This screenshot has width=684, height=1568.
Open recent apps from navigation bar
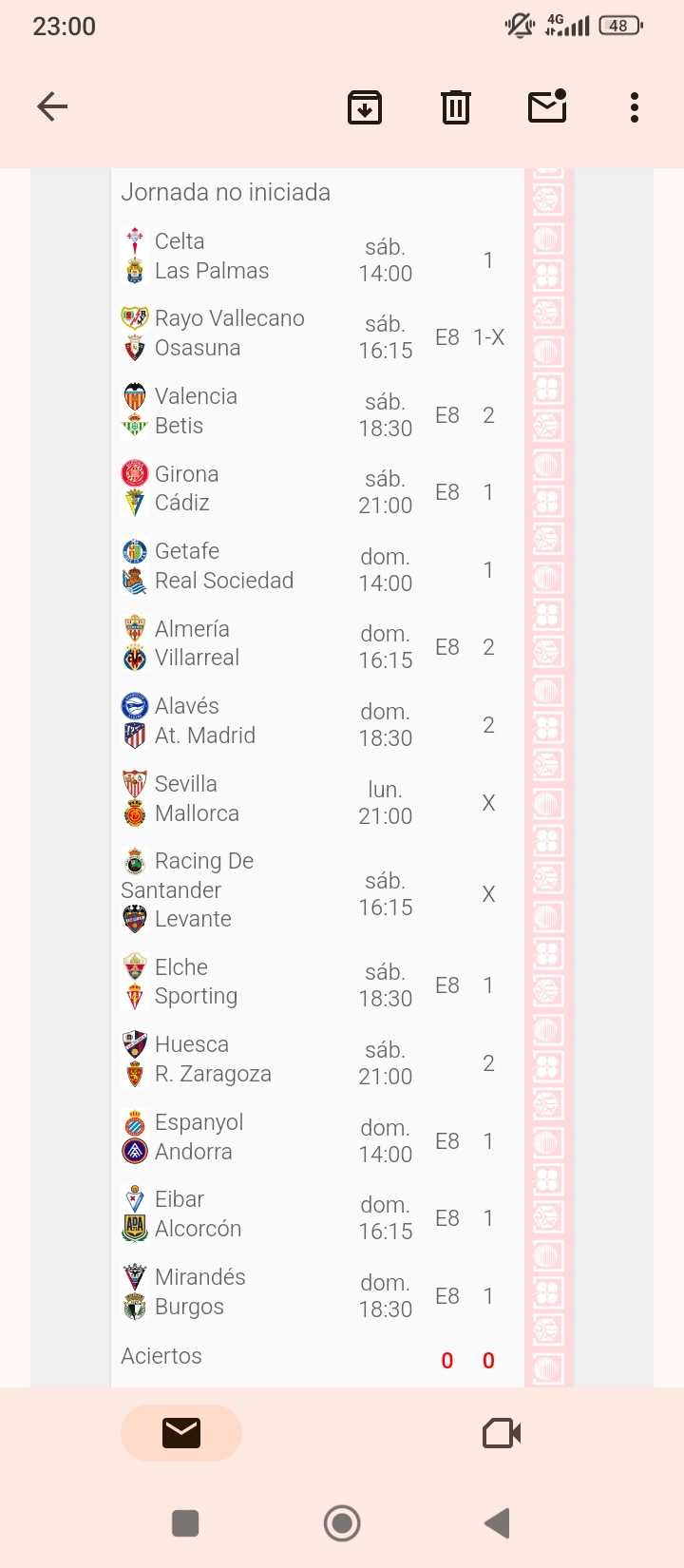185,1523
